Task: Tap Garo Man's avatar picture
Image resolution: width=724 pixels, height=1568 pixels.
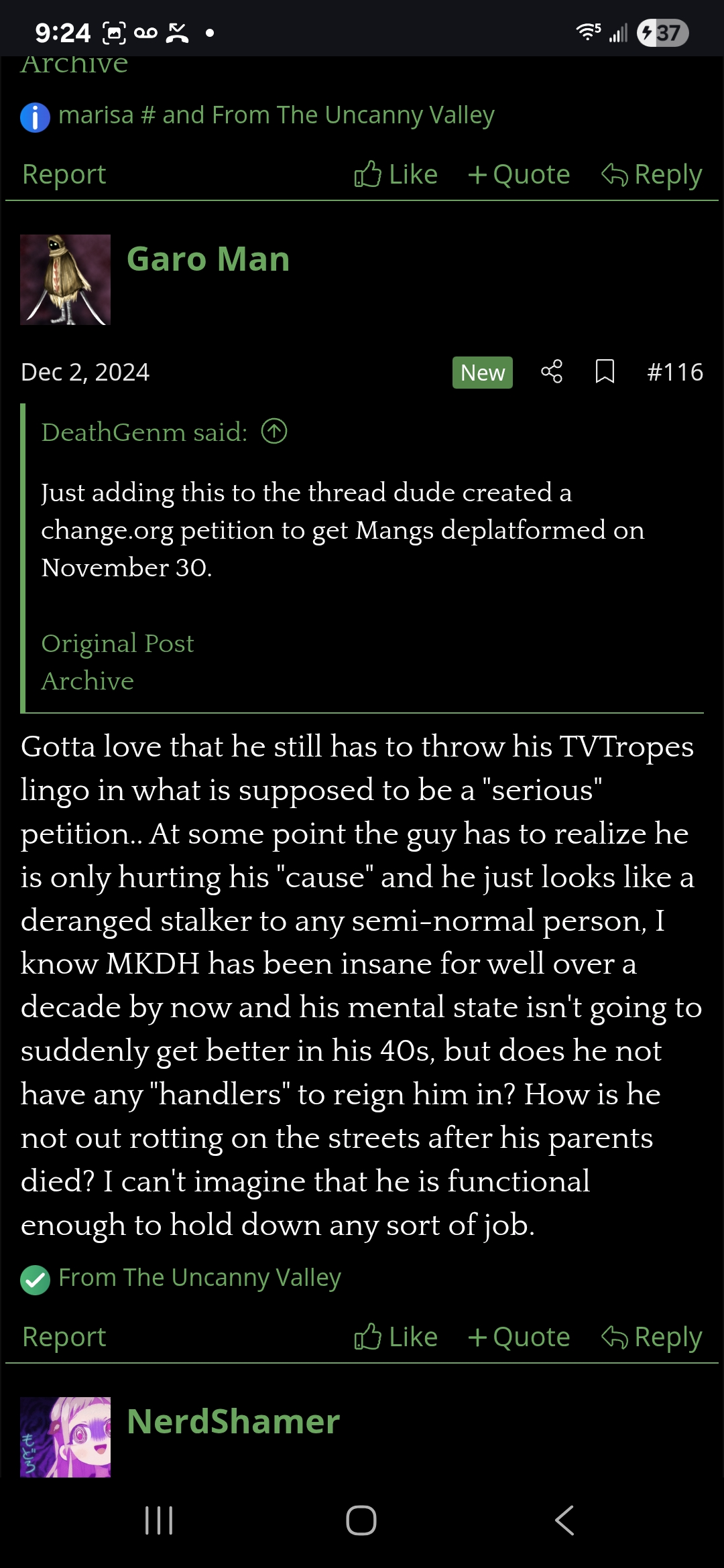Action: pyautogui.click(x=65, y=279)
